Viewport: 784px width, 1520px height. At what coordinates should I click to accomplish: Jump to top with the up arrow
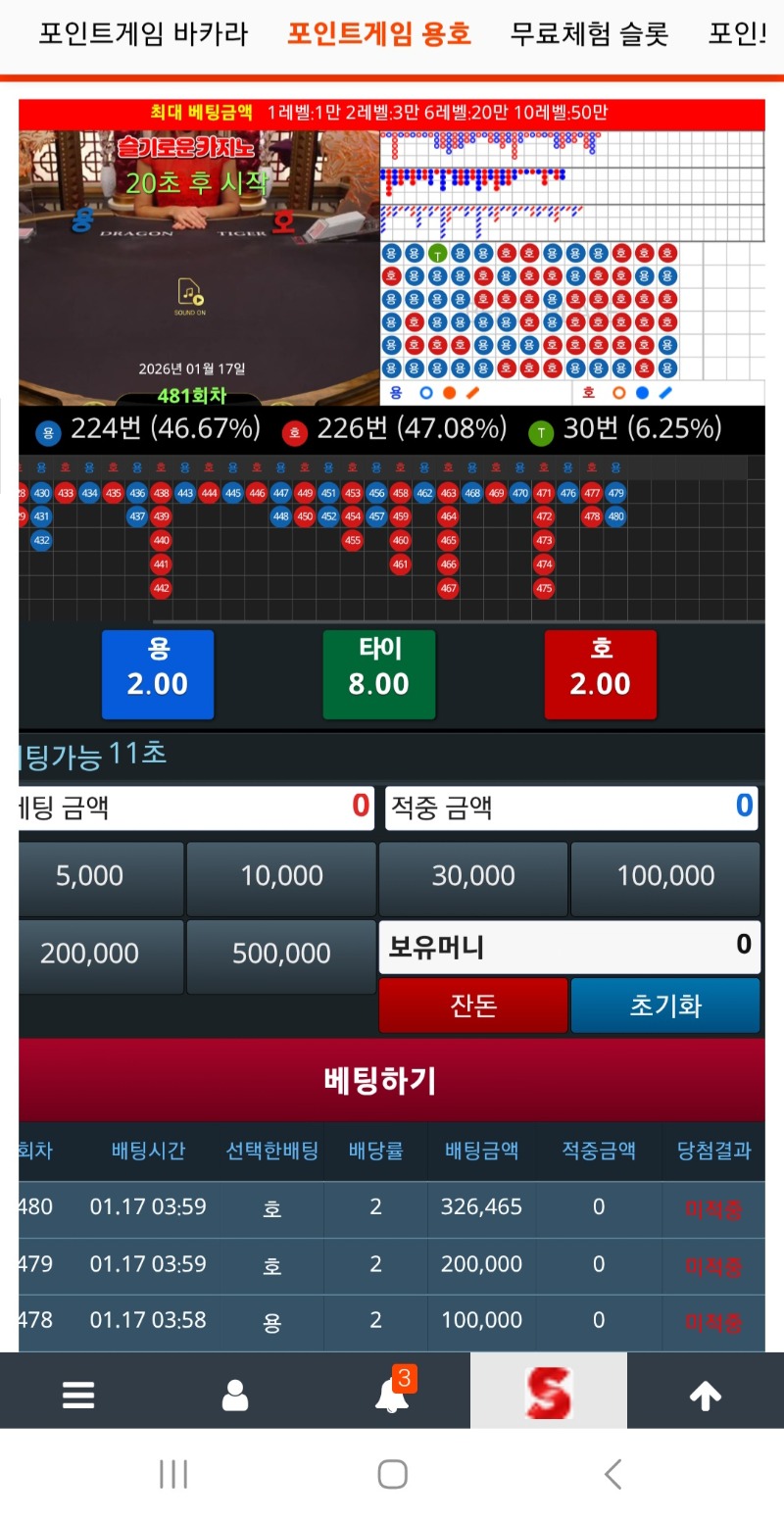[706, 1395]
